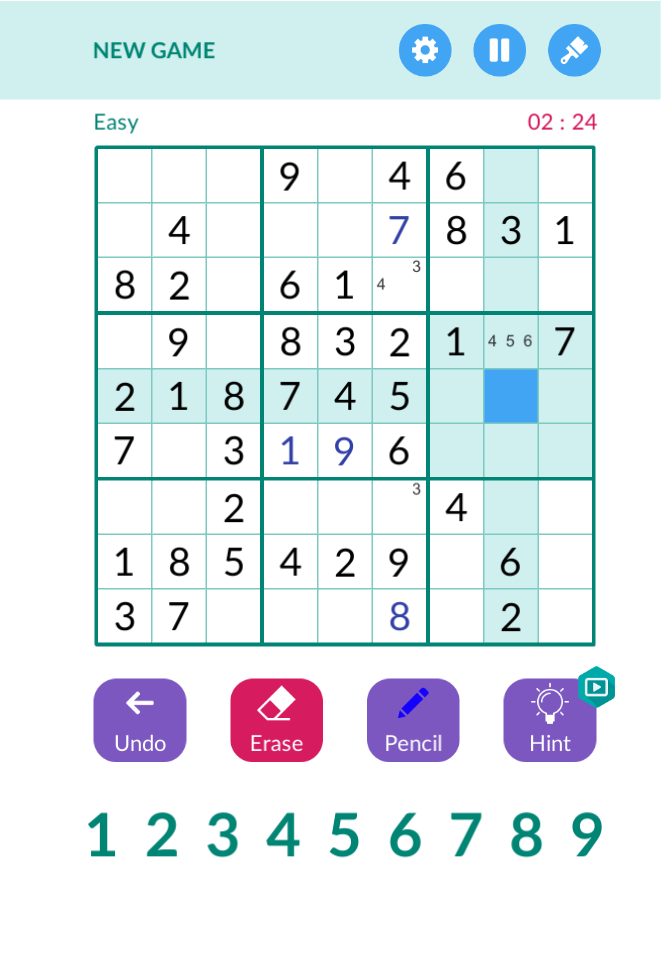
Task: Choose number 6 on the number pad
Action: click(x=405, y=835)
